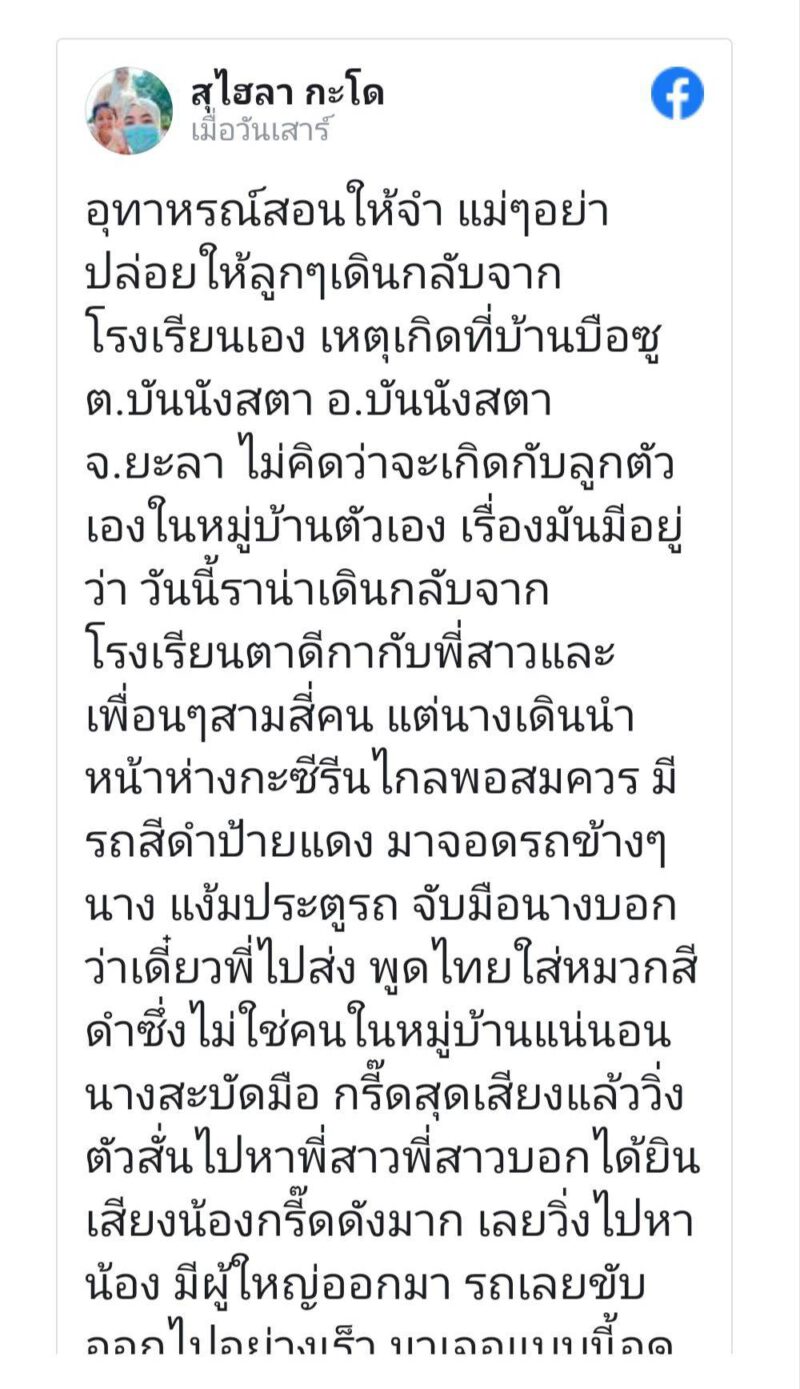Tap the Facebook logo icon
Screen dimensions: 800x1389
[677, 94]
